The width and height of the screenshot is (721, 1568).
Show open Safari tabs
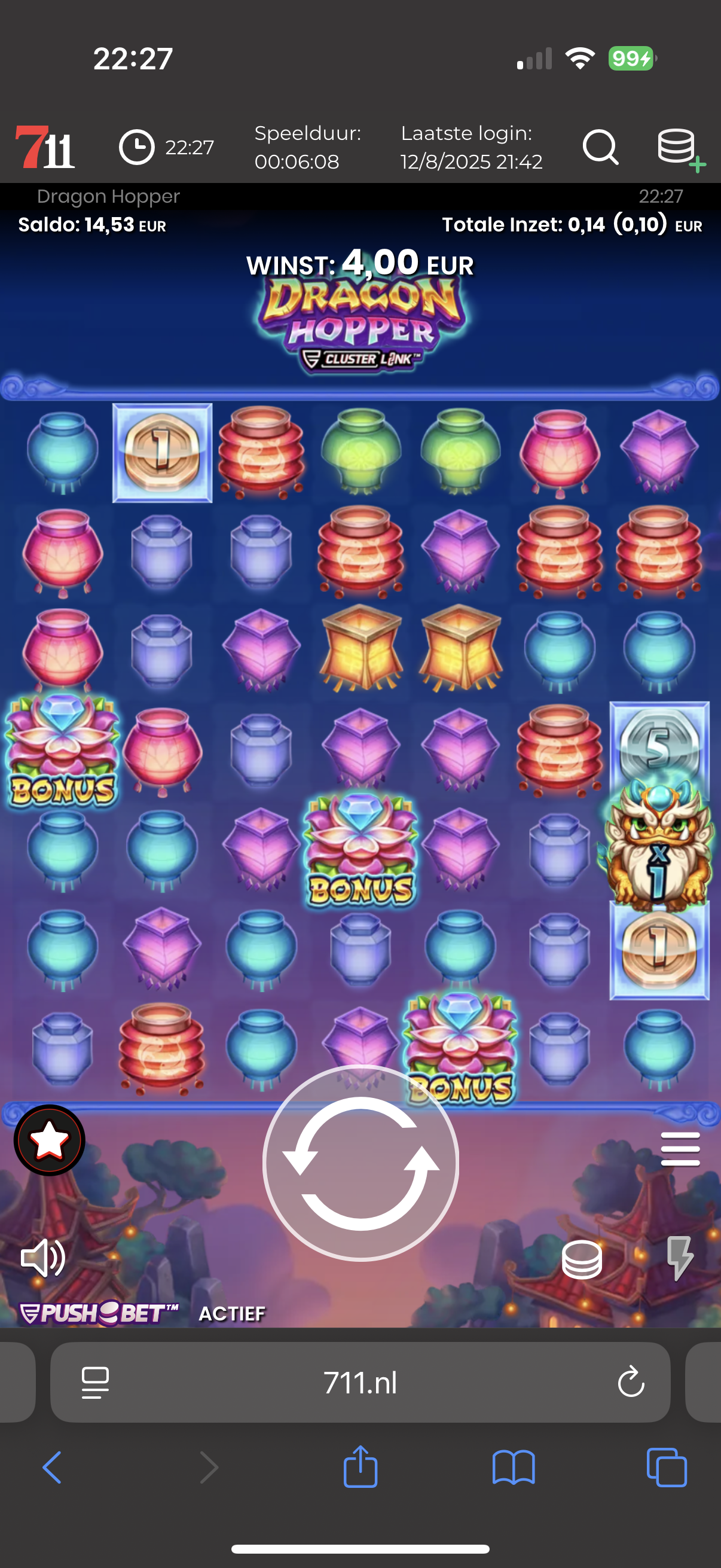(x=667, y=1467)
